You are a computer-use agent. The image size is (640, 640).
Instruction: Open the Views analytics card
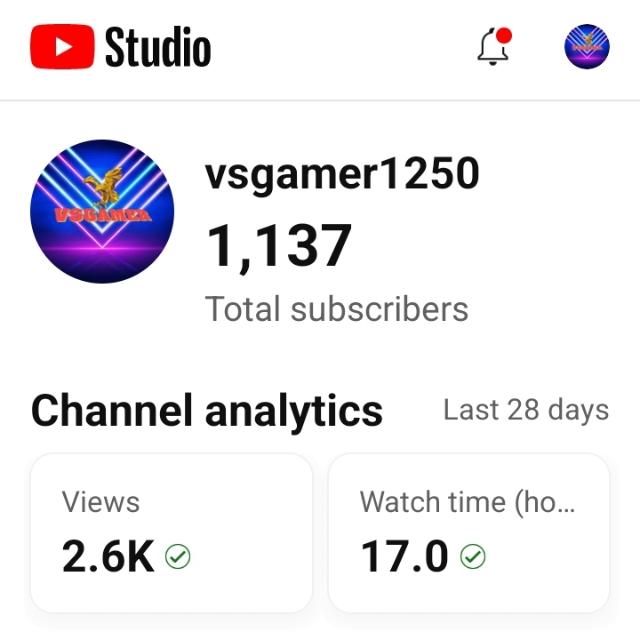coord(171,532)
